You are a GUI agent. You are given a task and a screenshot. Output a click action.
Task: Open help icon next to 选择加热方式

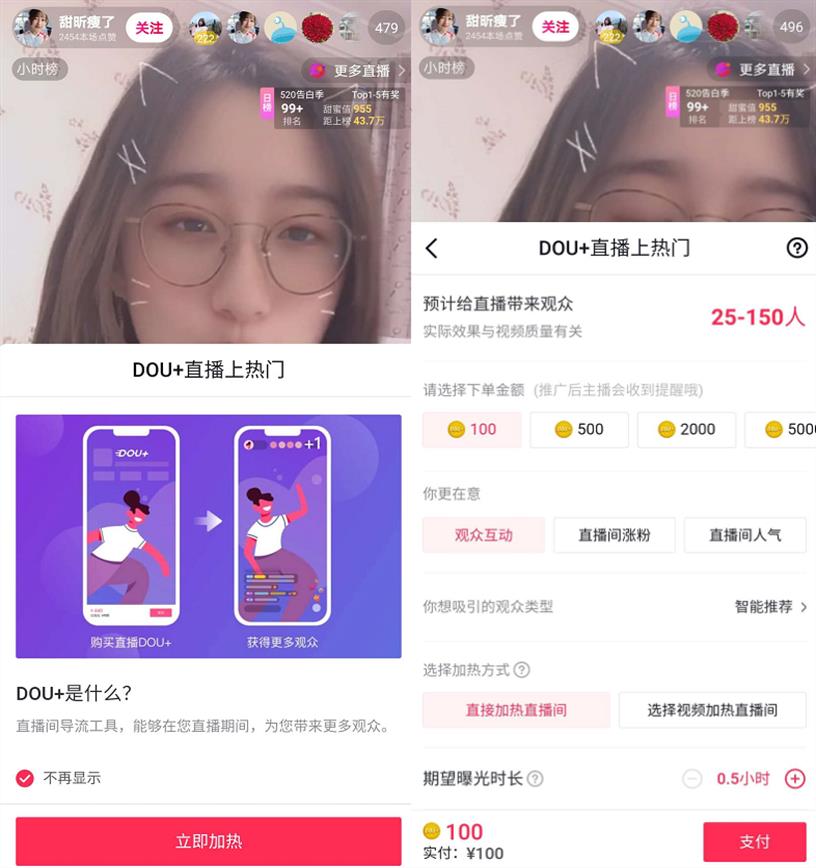click(x=522, y=670)
